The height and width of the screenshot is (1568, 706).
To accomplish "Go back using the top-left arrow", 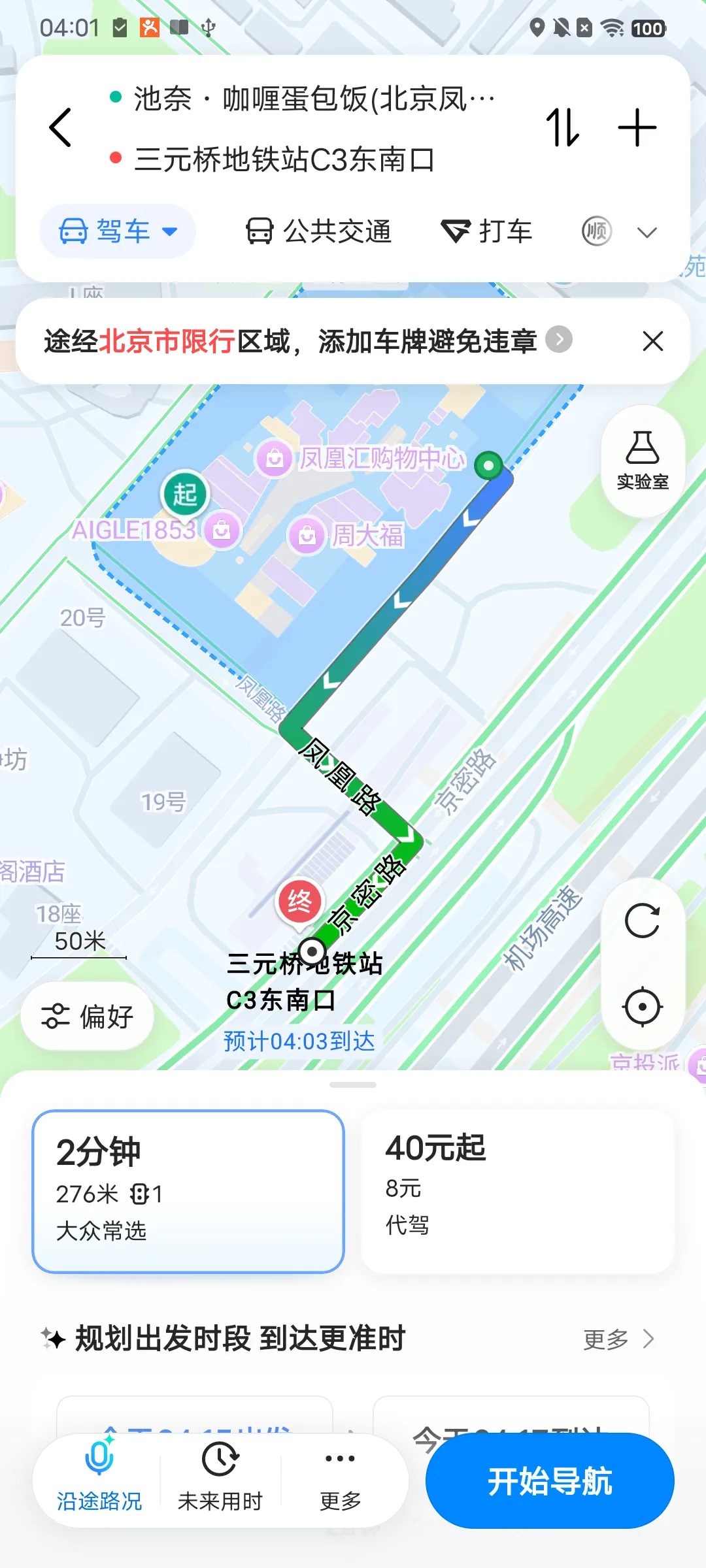I will tap(60, 127).
